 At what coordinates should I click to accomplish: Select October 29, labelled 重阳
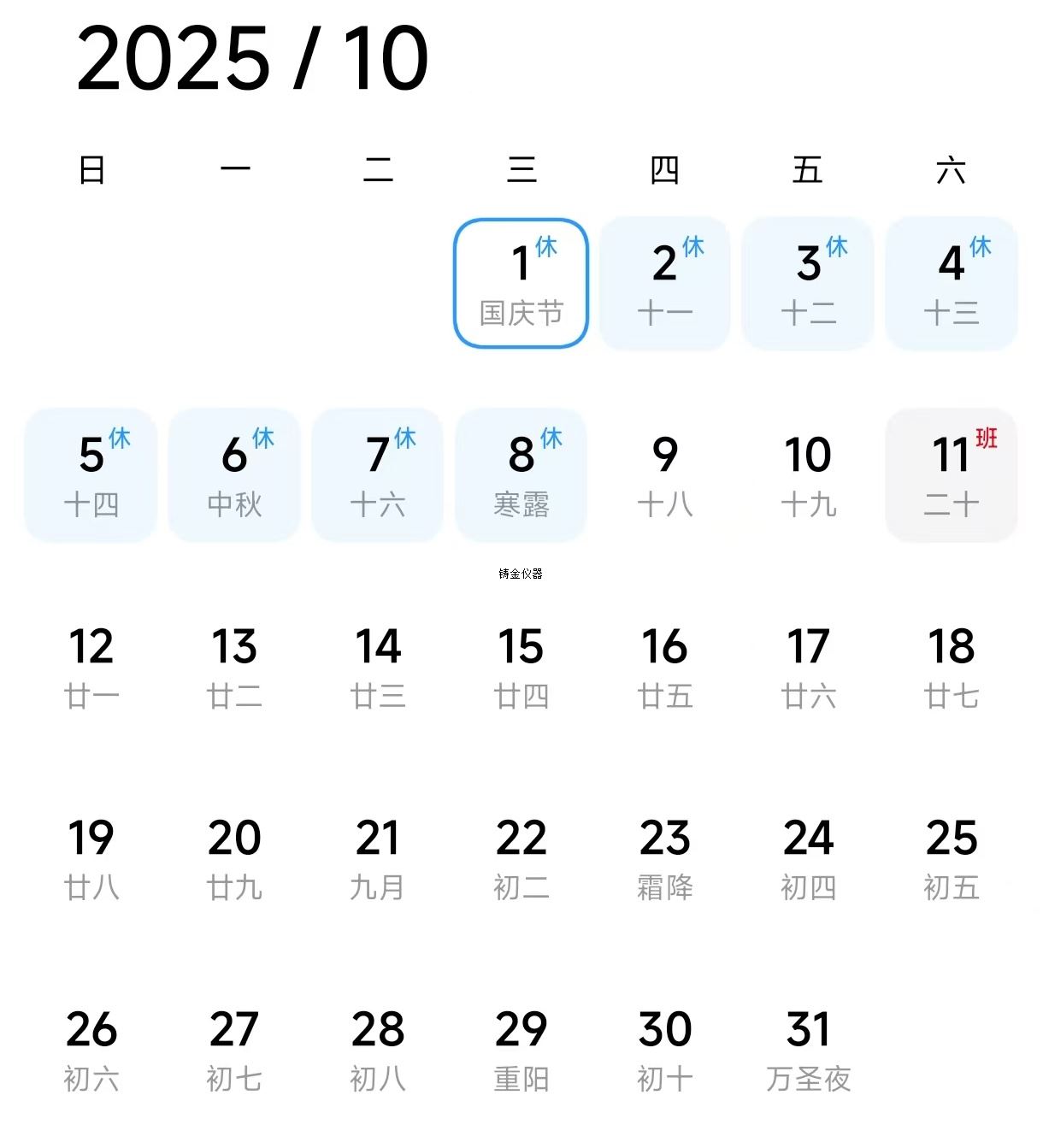point(521,1050)
